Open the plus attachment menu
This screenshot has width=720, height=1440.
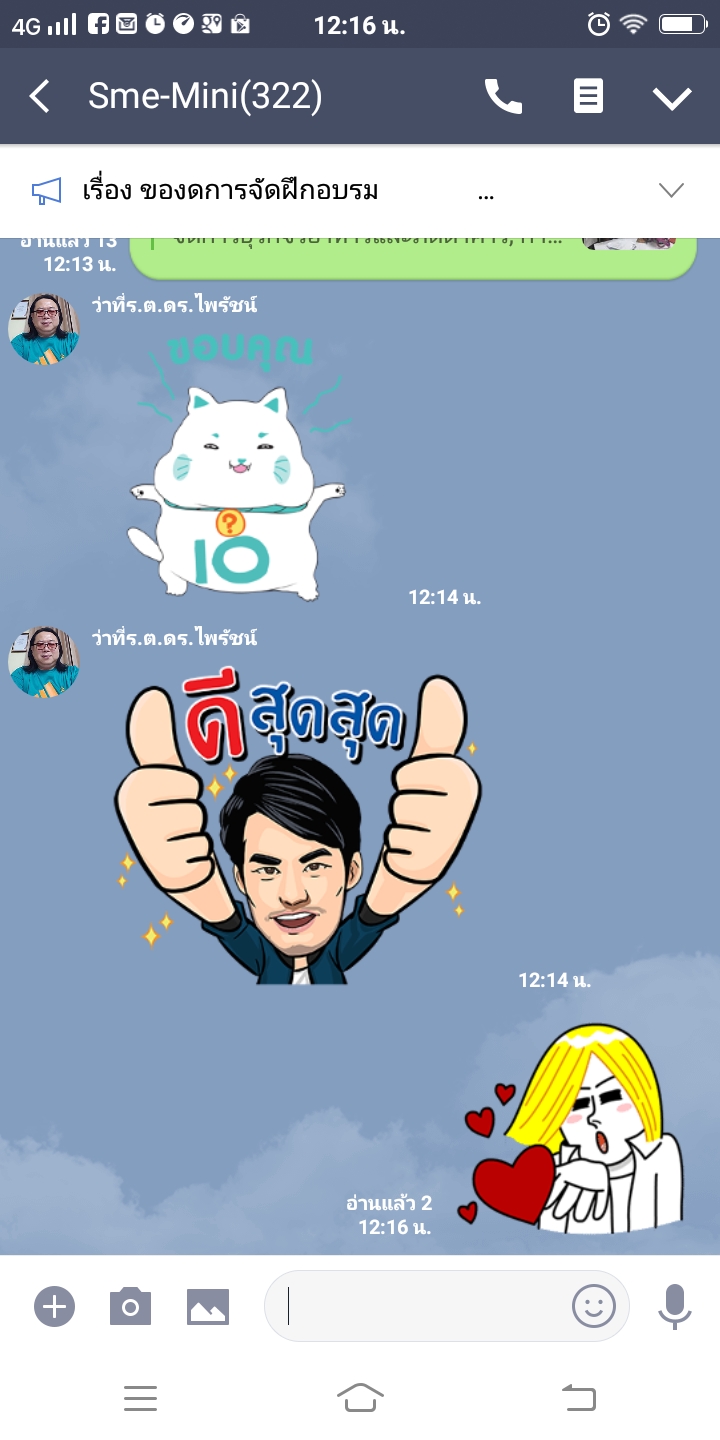coord(55,1306)
